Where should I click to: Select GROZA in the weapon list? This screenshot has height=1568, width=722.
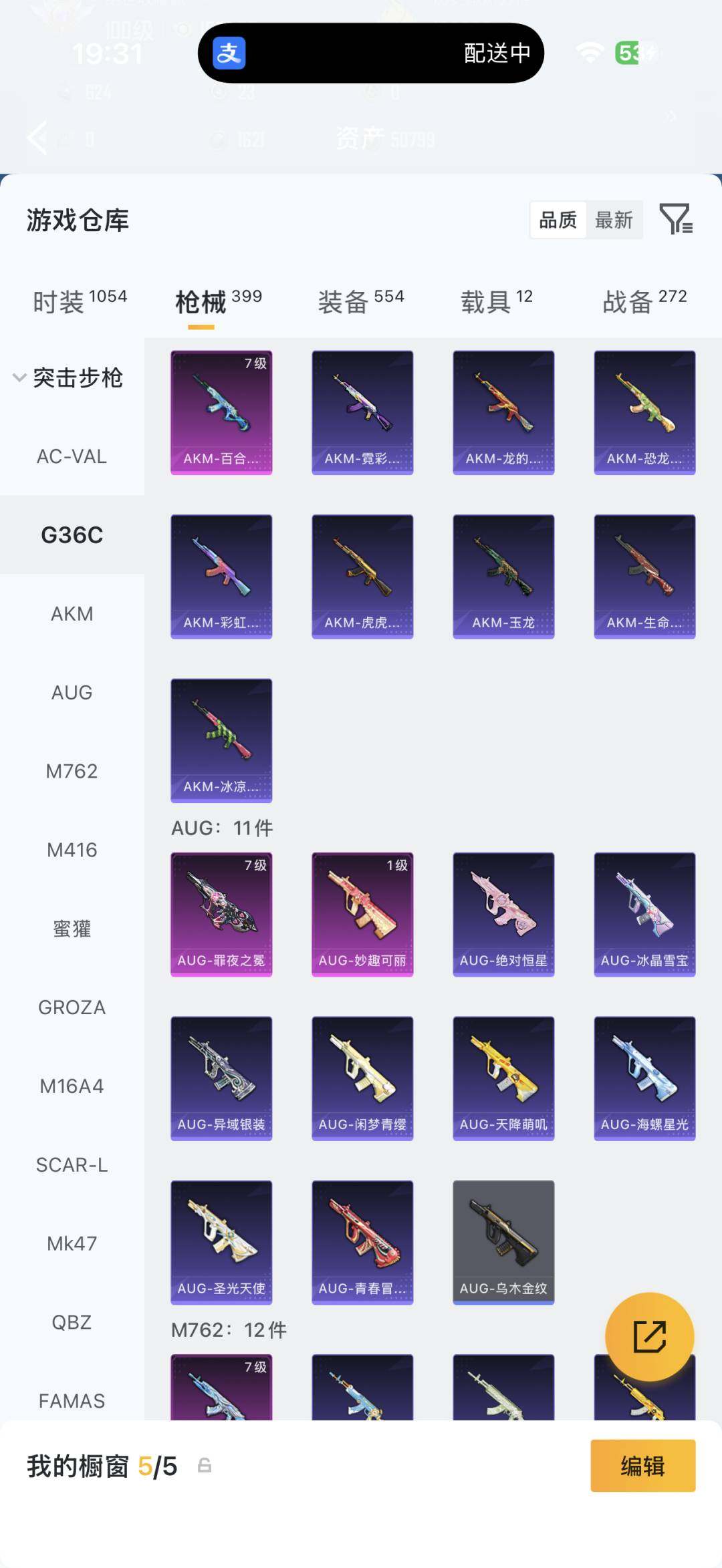tap(72, 1007)
